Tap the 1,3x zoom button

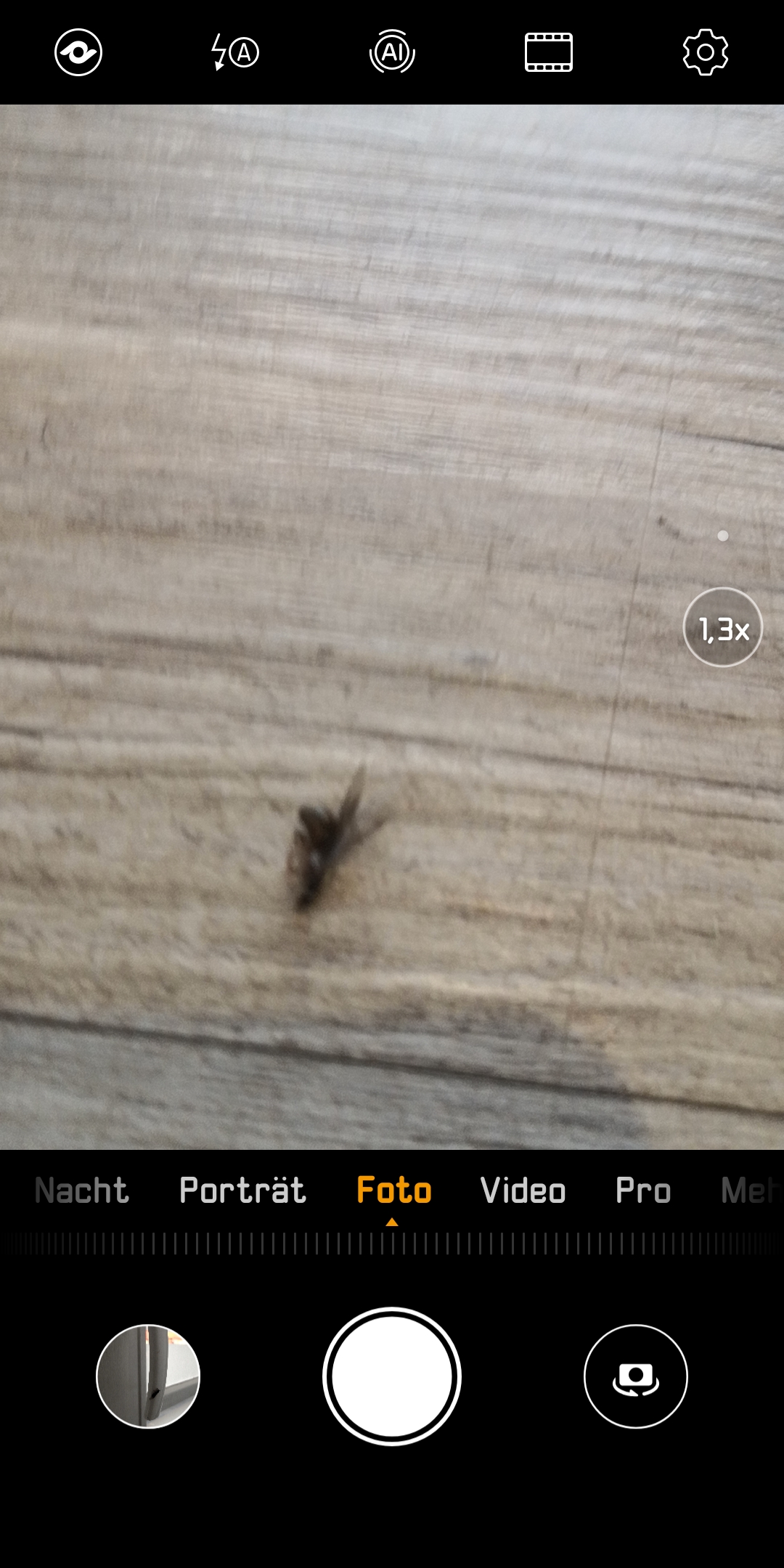click(723, 628)
